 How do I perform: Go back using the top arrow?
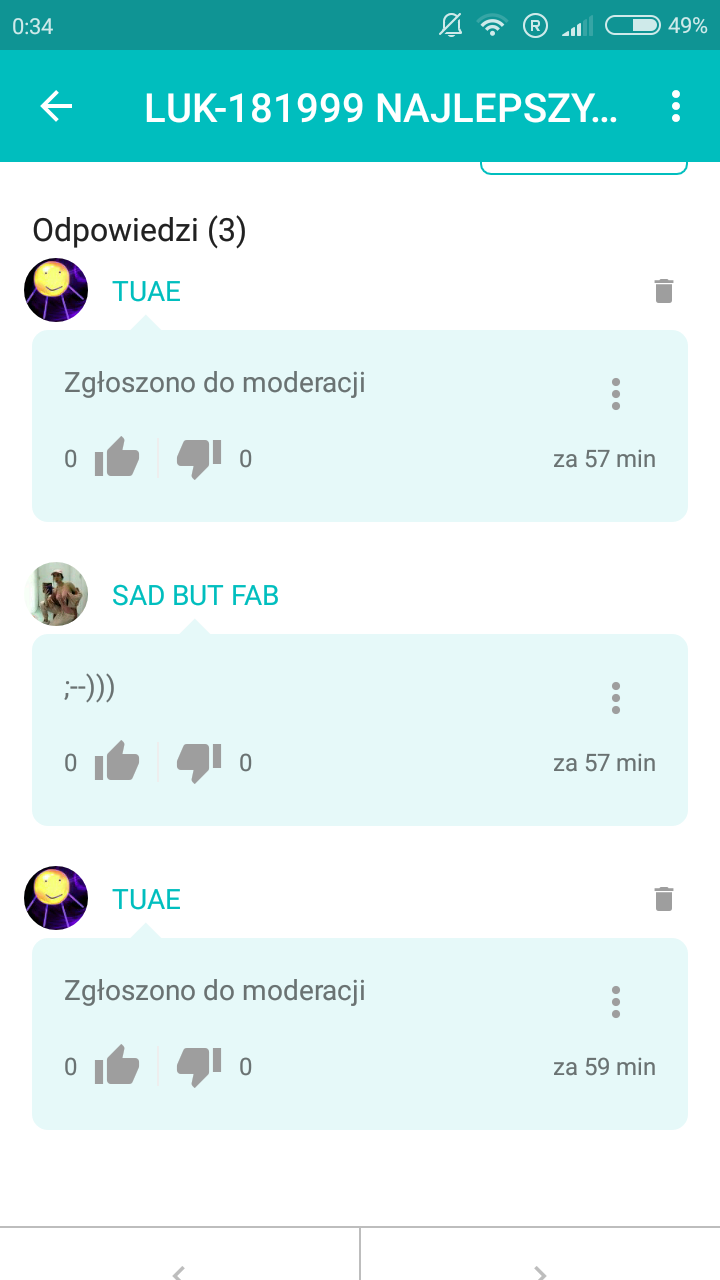click(56, 106)
